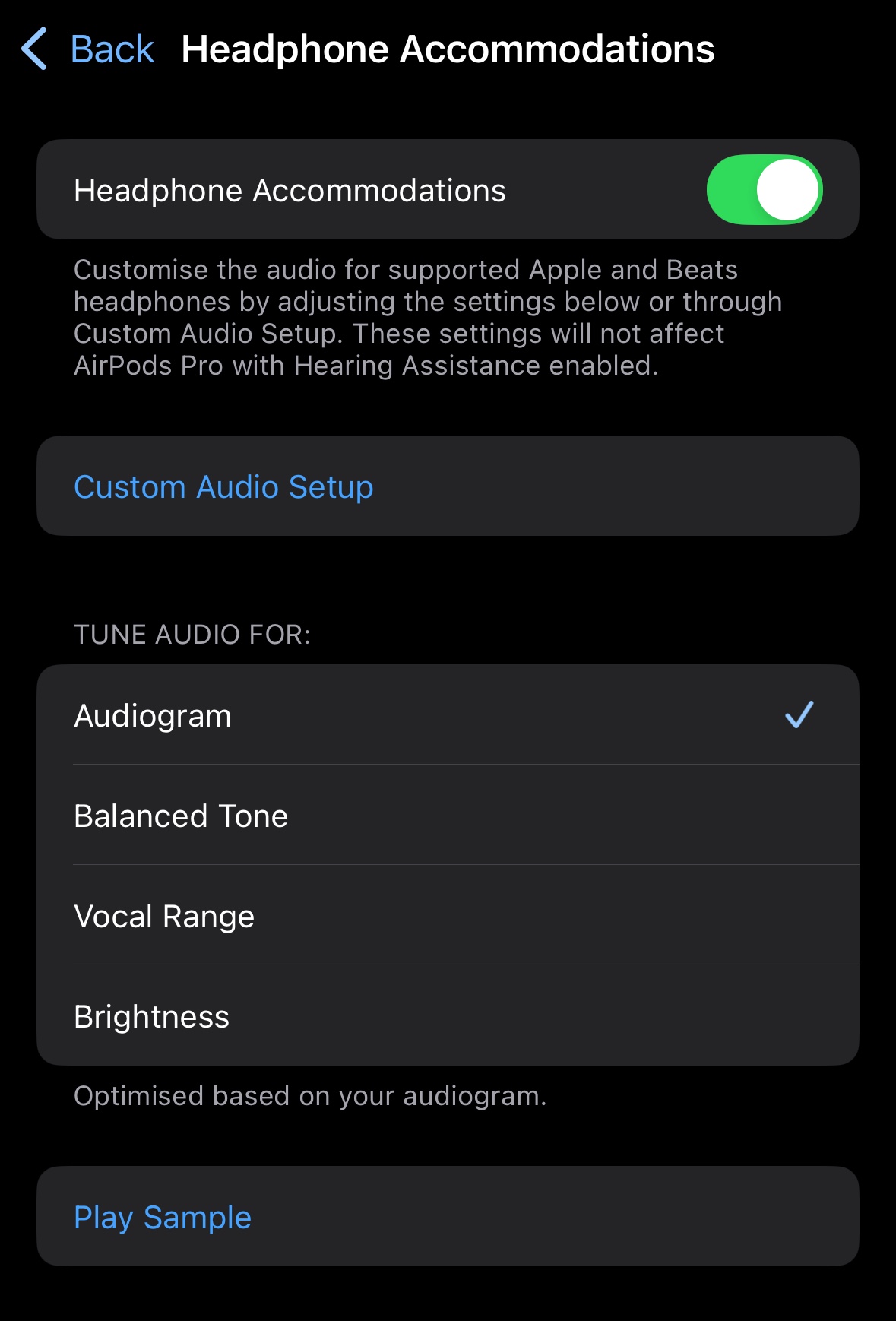
Task: Tap Play Sample to hear audio
Action: [x=163, y=1217]
